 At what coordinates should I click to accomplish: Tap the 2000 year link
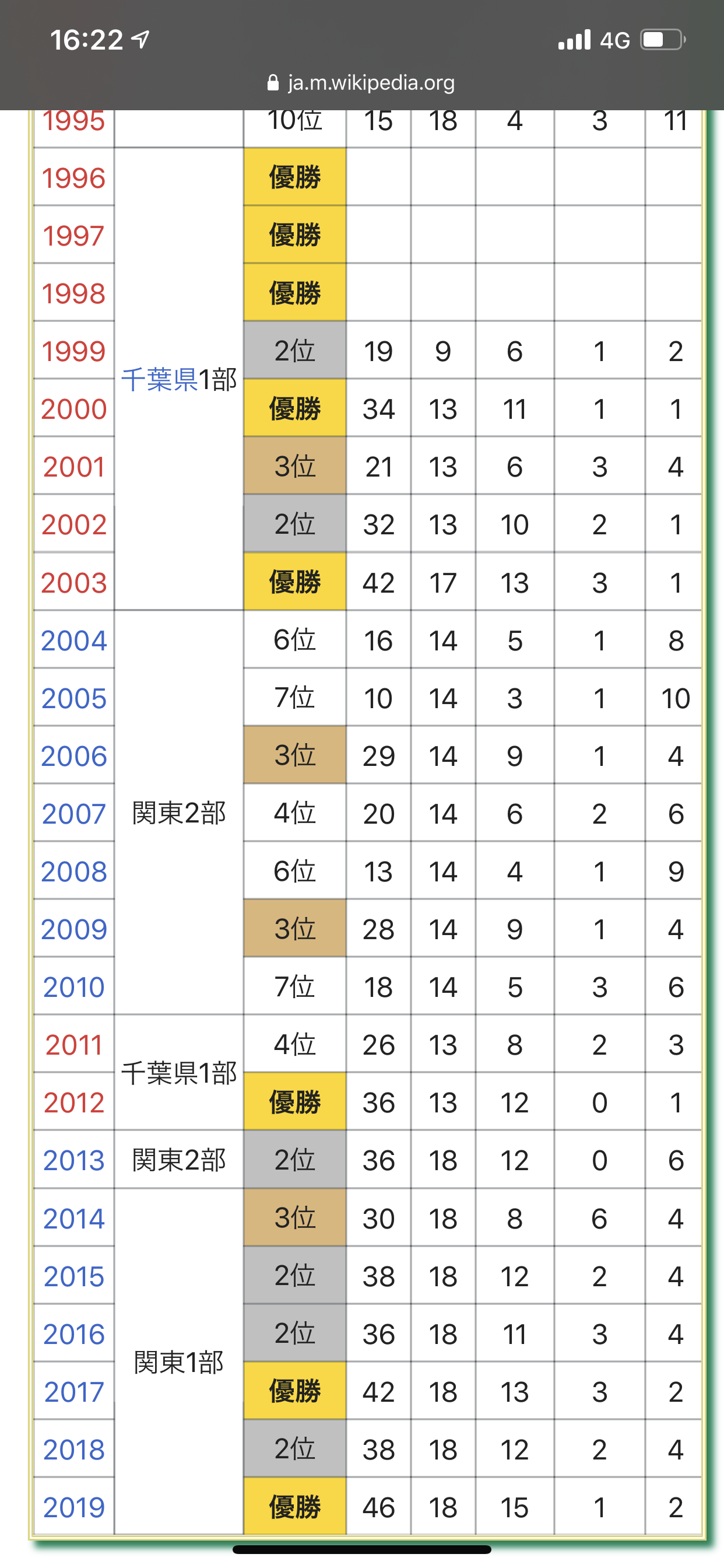coord(73,409)
